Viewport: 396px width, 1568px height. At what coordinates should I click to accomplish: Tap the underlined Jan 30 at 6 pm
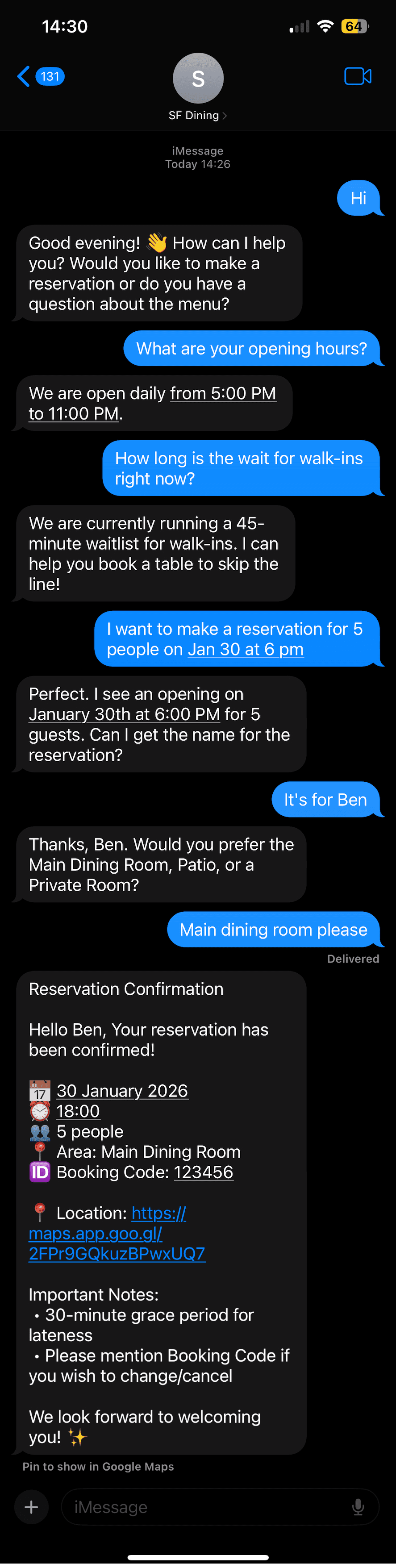245,650
